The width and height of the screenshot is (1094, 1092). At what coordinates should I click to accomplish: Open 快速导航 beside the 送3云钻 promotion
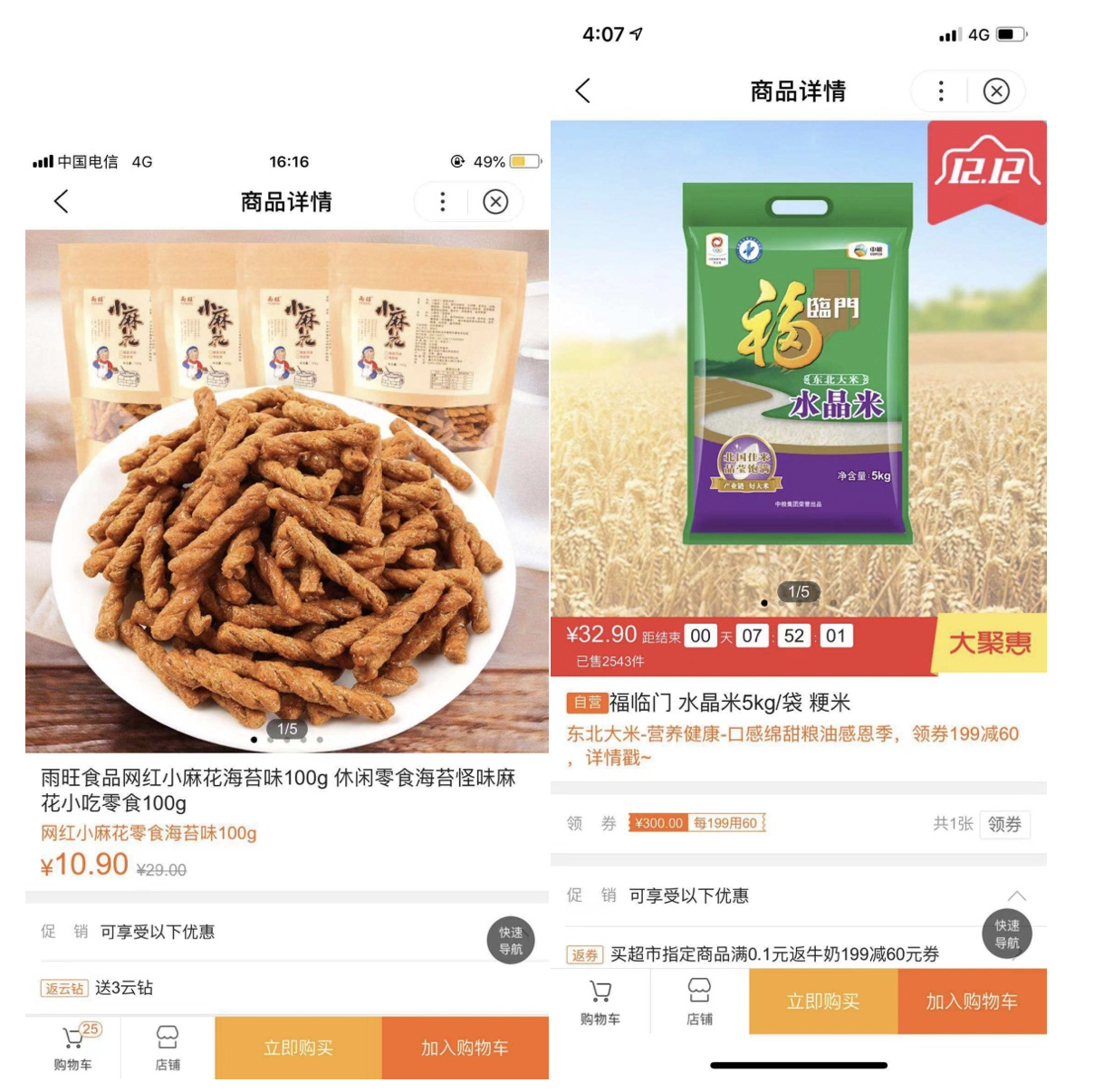[511, 940]
